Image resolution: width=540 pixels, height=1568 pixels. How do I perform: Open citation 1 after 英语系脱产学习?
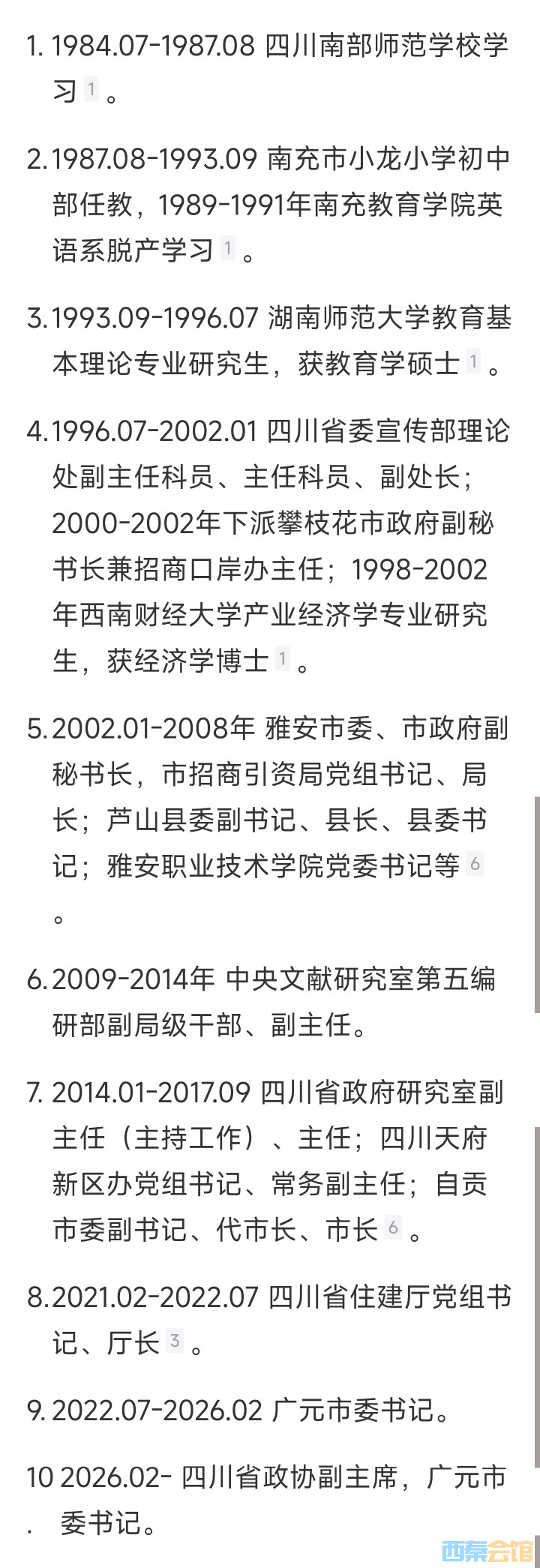(x=228, y=247)
